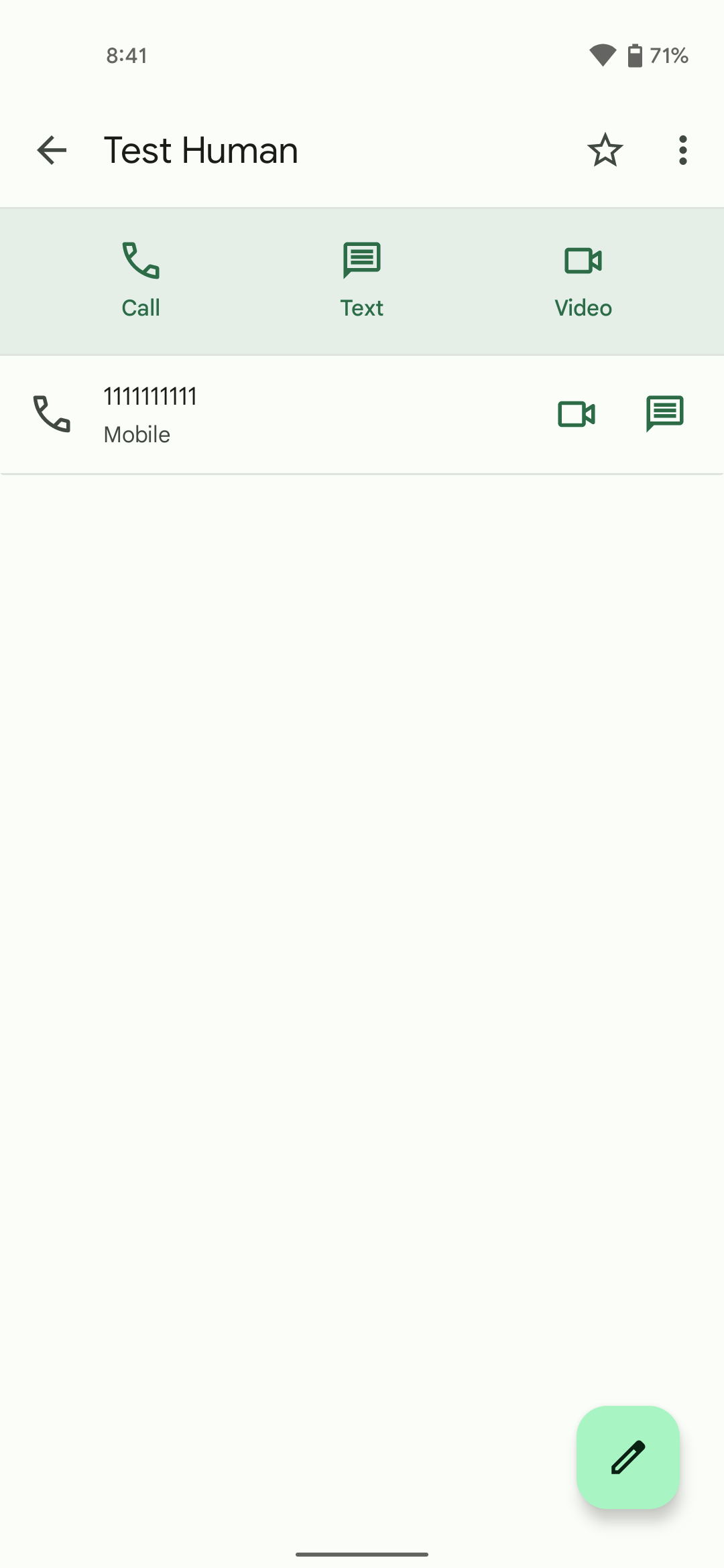Start a Video call with contact
This screenshot has height=1568, width=724.
[x=583, y=280]
